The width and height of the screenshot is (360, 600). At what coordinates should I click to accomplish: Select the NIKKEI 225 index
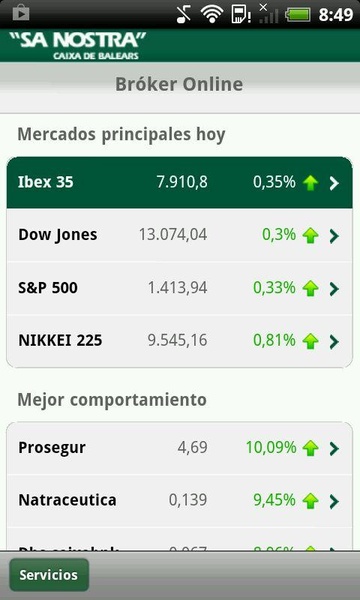179,341
